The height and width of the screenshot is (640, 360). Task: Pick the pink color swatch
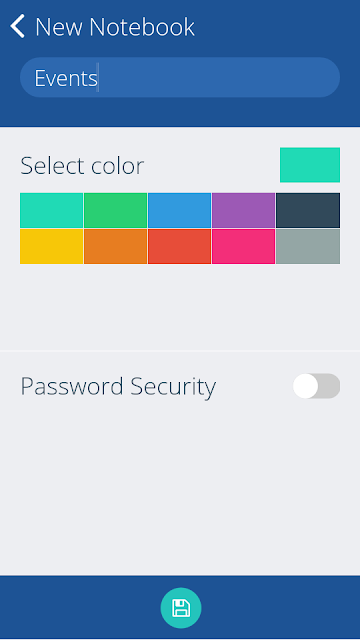(243, 246)
